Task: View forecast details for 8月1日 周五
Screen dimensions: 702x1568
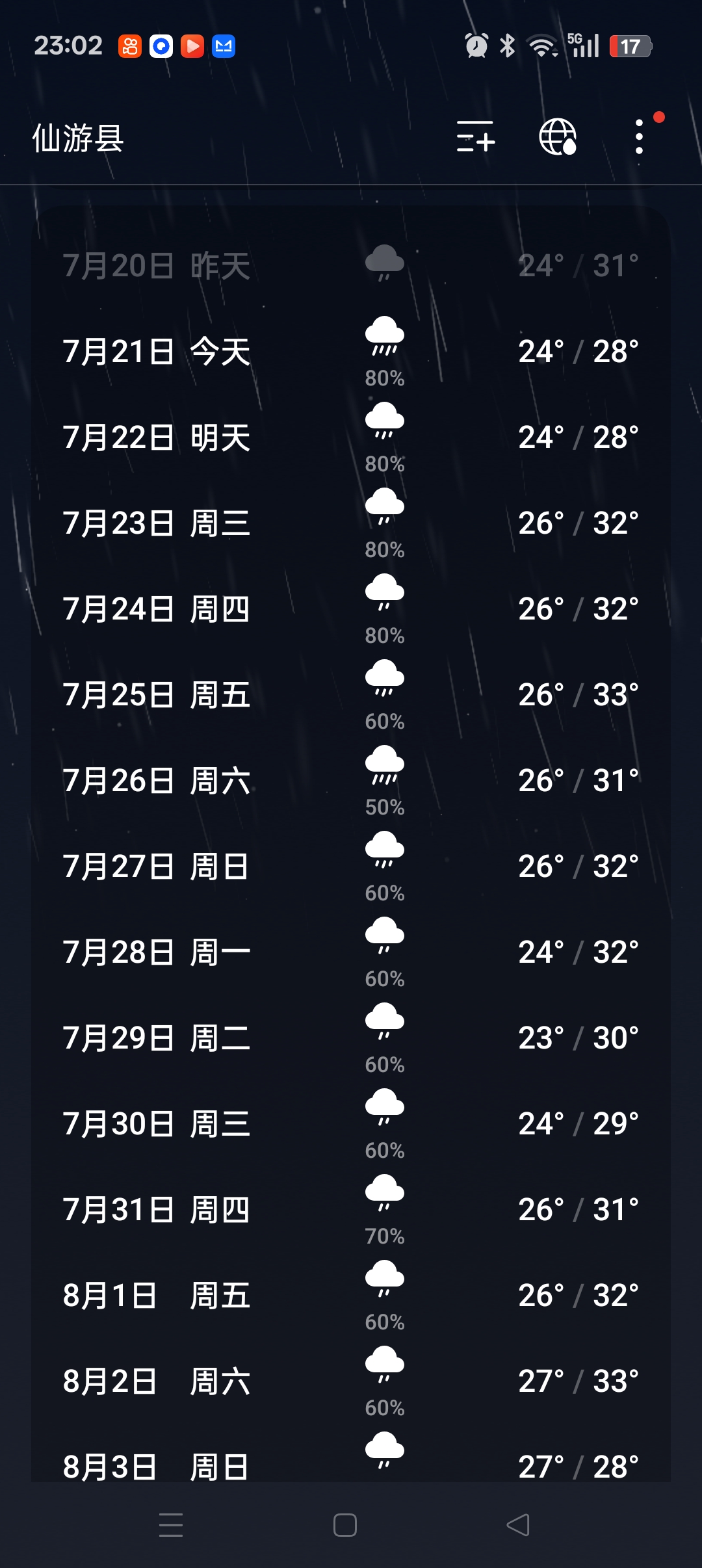Action: click(x=351, y=1296)
